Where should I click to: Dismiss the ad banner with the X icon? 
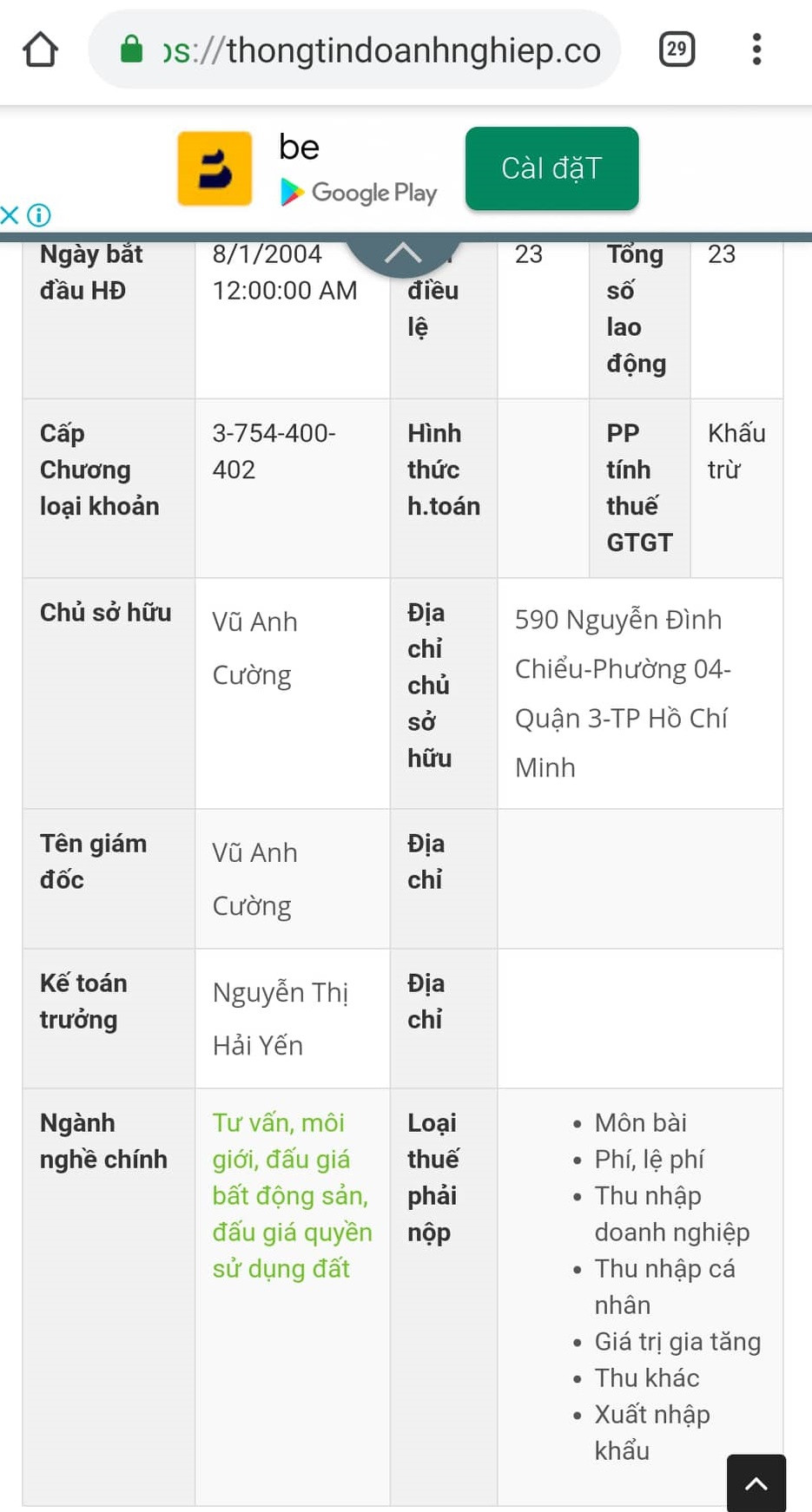(10, 215)
